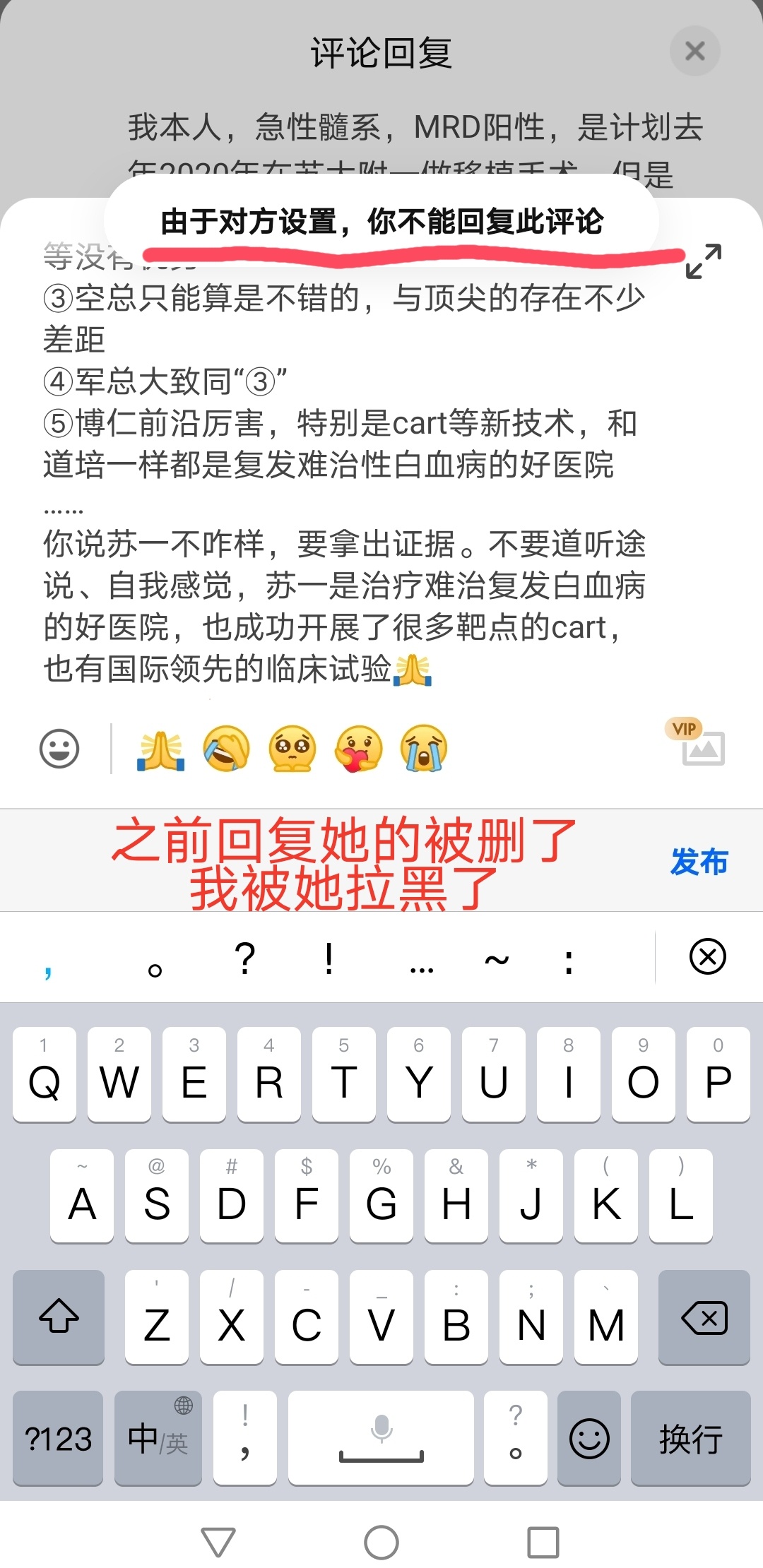Toggle the shift key
Screen dimensions: 763x1568
(x=59, y=1317)
